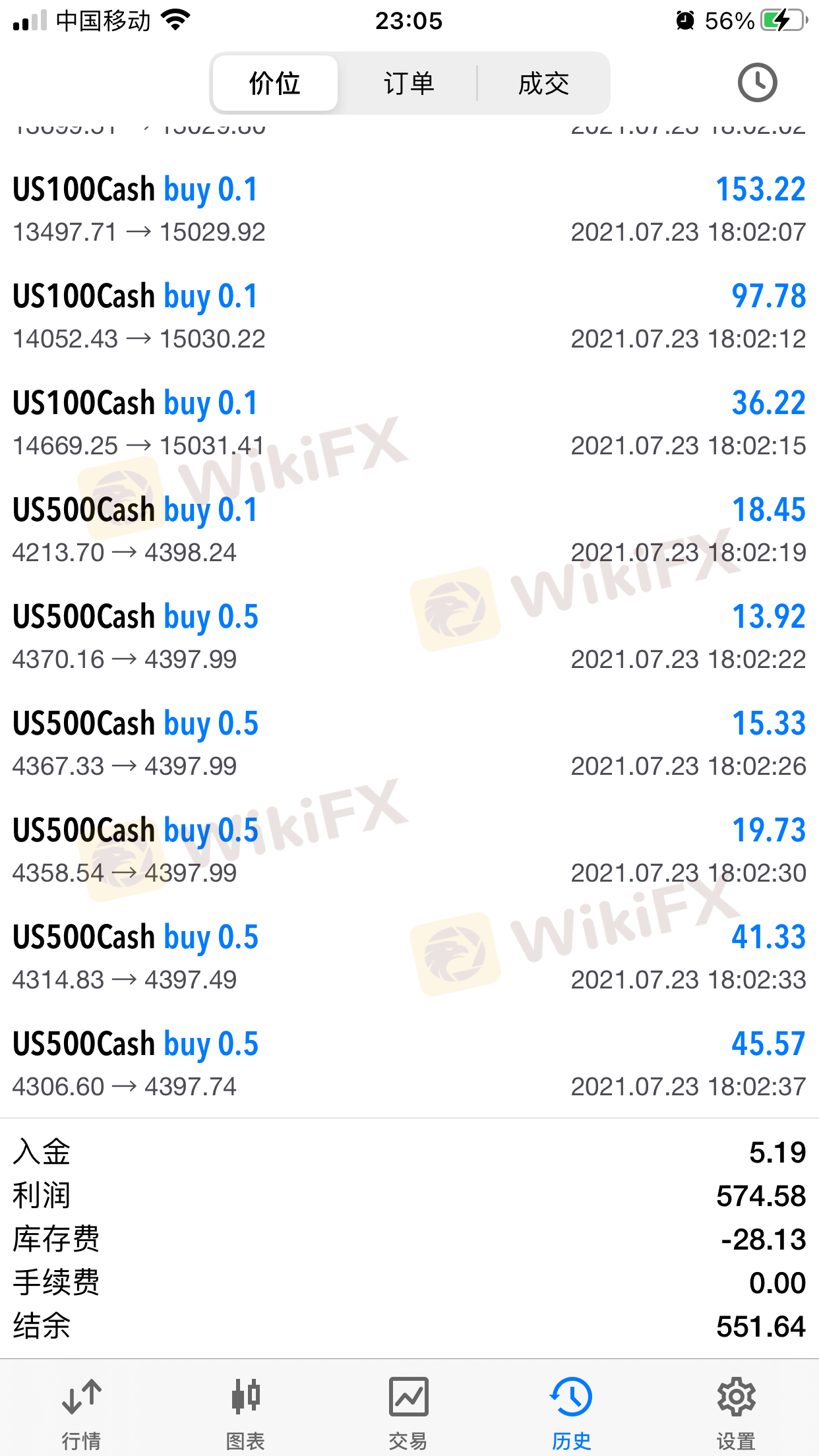This screenshot has height=1456, width=819.
Task: Switch to the 成交 segment
Action: point(543,84)
